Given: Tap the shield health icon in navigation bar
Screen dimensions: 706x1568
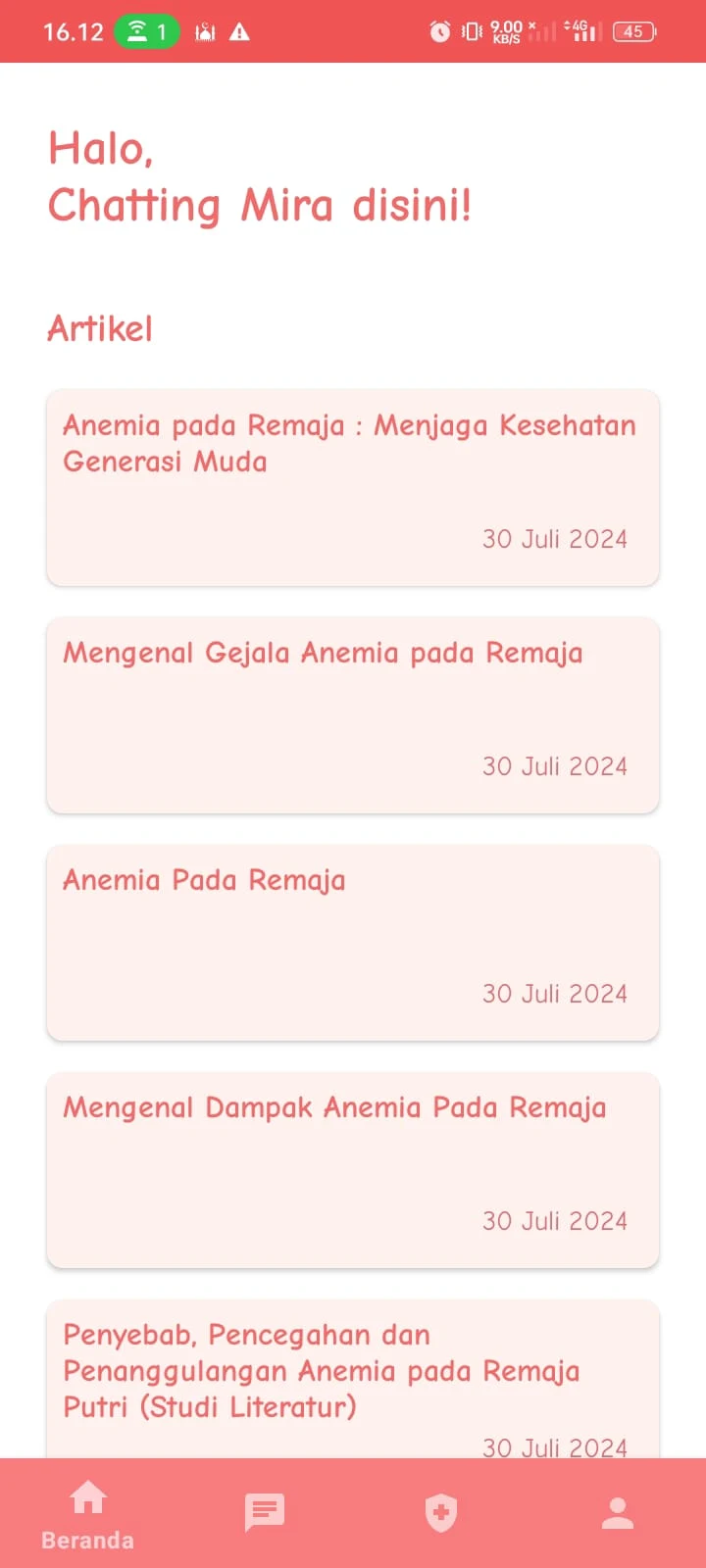Looking at the screenshot, I should point(440,1512).
